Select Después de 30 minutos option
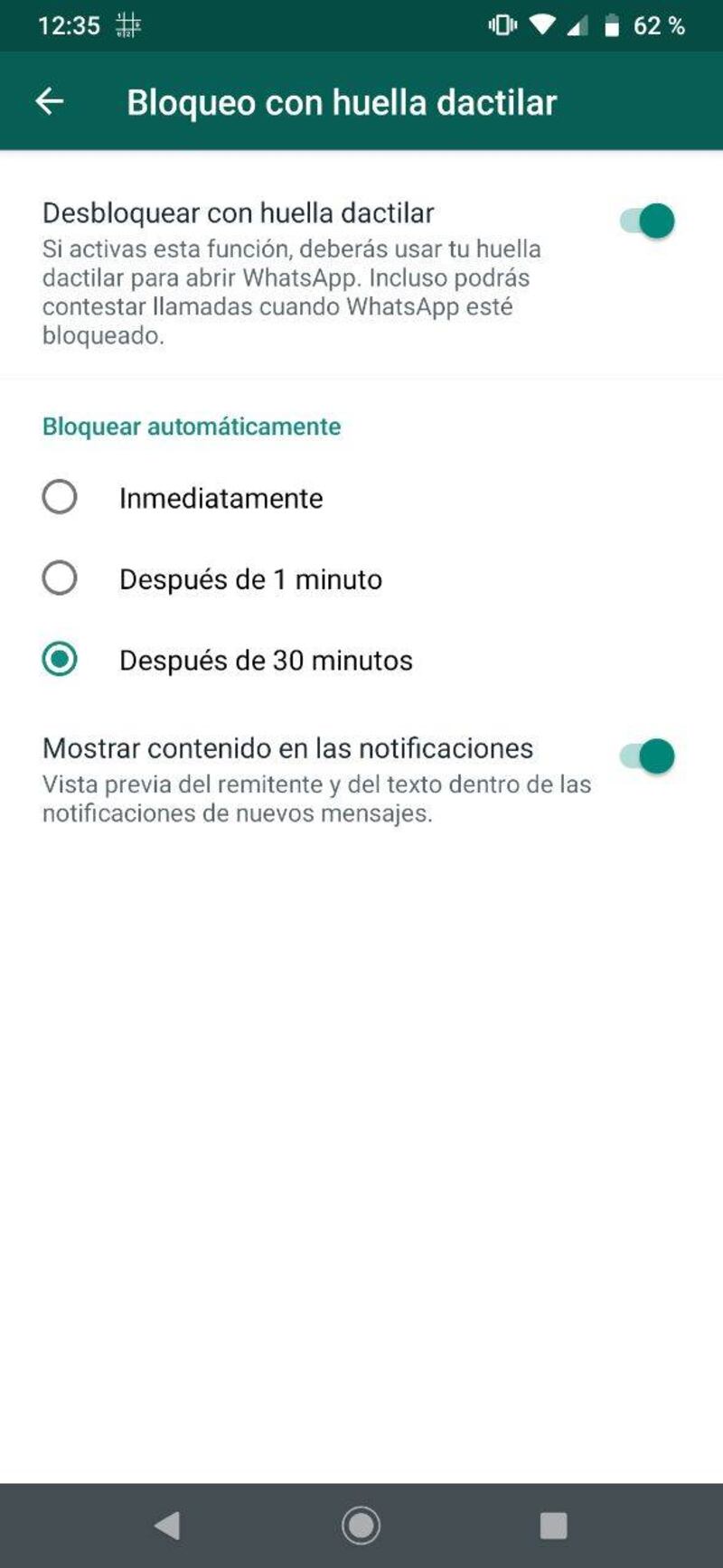The image size is (723, 1568). pos(60,660)
